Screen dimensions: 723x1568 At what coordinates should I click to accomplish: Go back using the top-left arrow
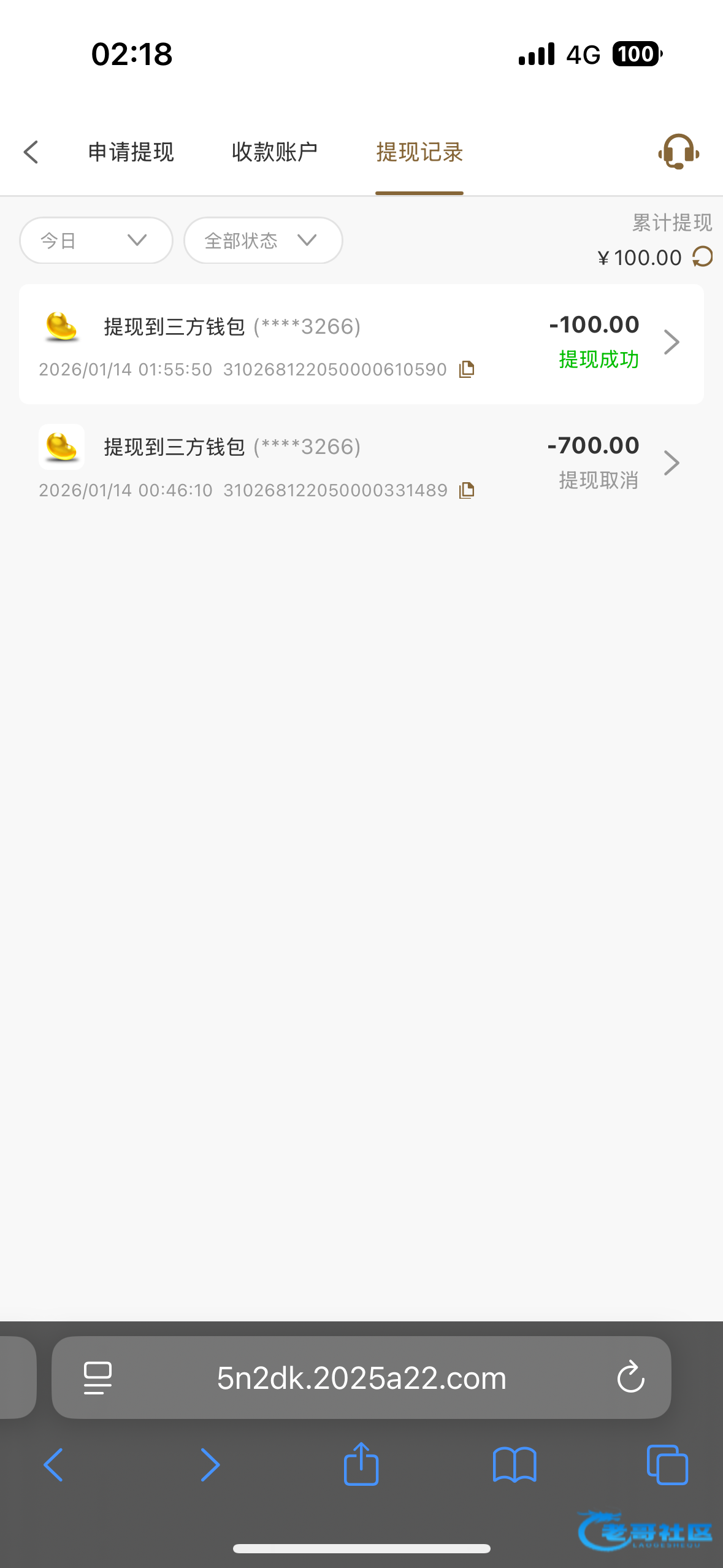pyautogui.click(x=31, y=152)
